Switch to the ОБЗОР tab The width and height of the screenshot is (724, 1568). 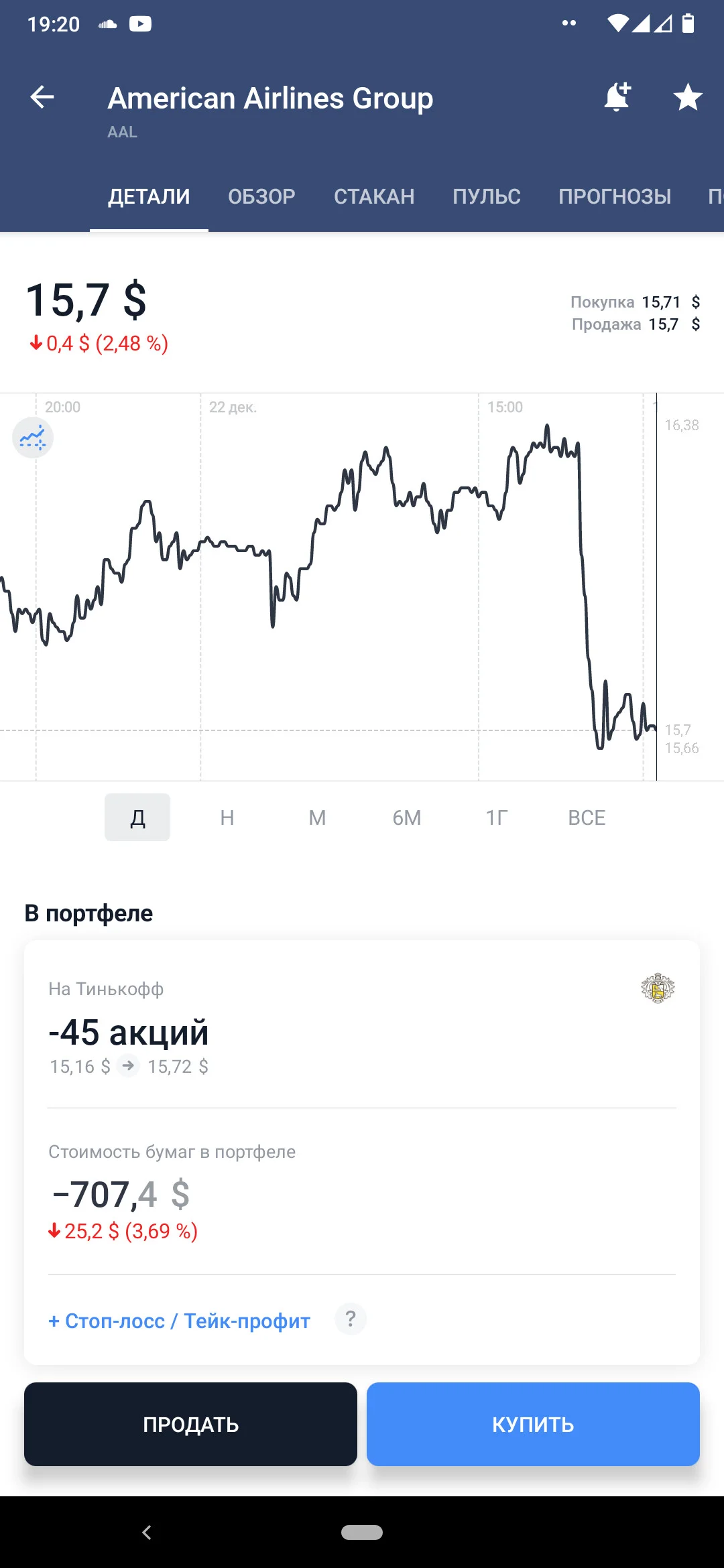(261, 196)
